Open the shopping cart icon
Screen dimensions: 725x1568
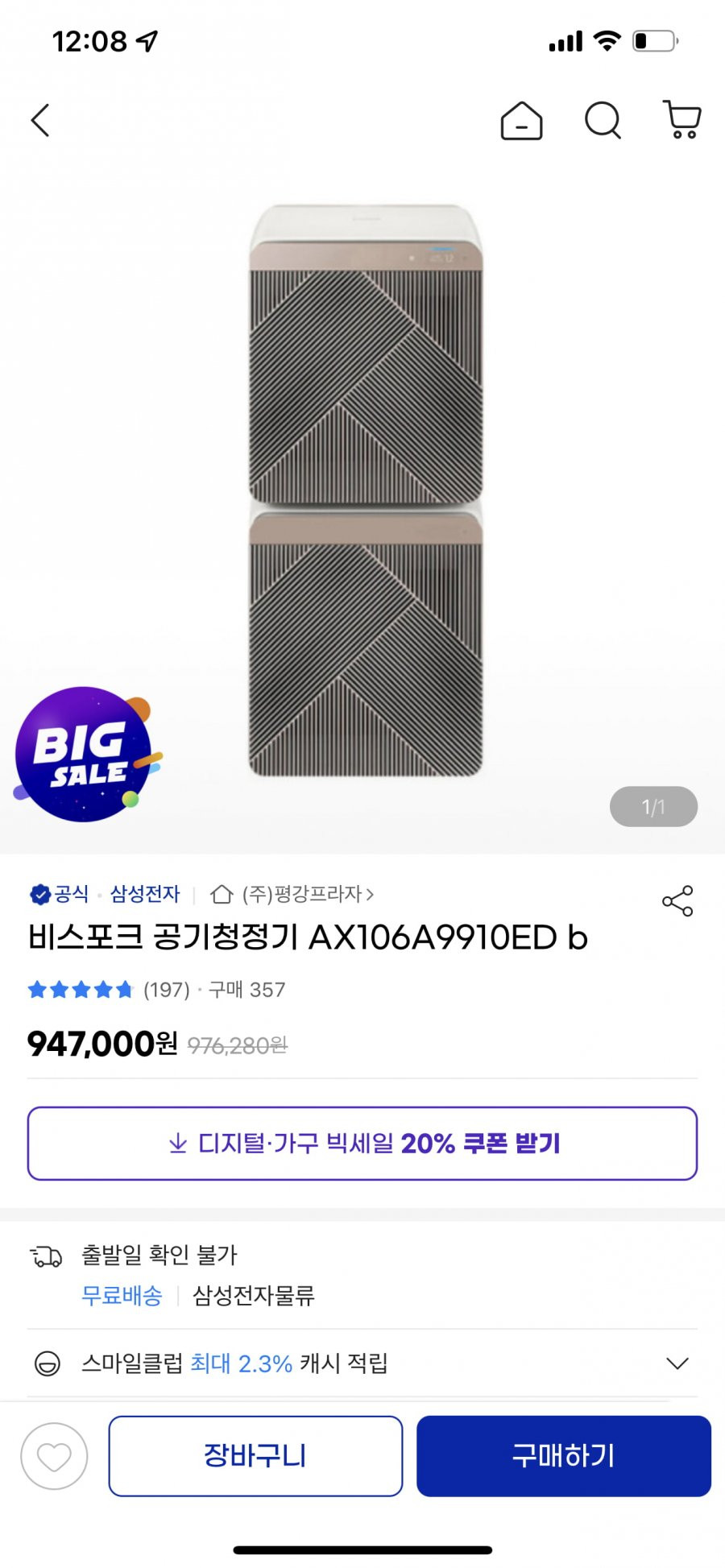[681, 120]
